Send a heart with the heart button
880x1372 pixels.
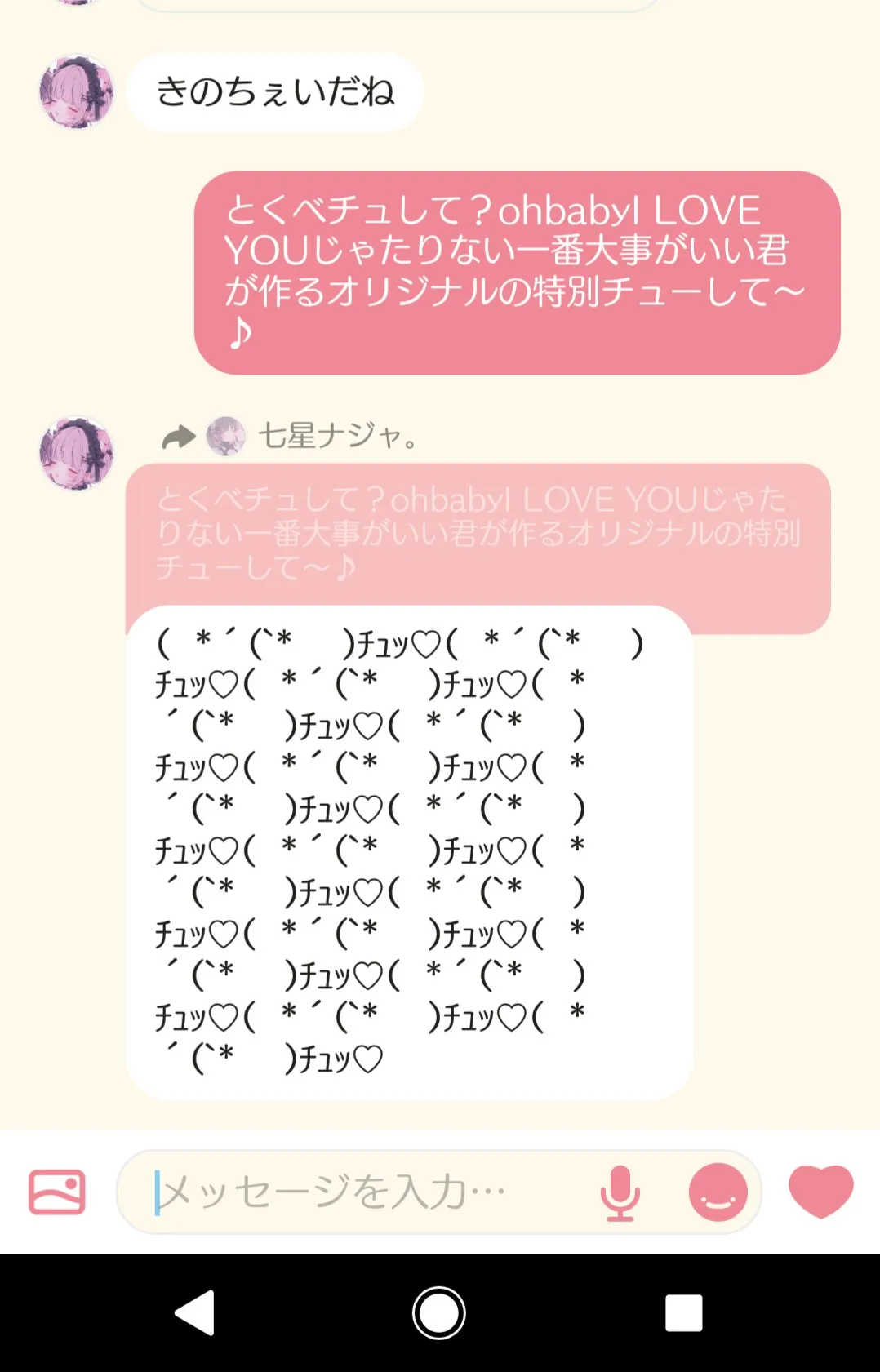(820, 1192)
